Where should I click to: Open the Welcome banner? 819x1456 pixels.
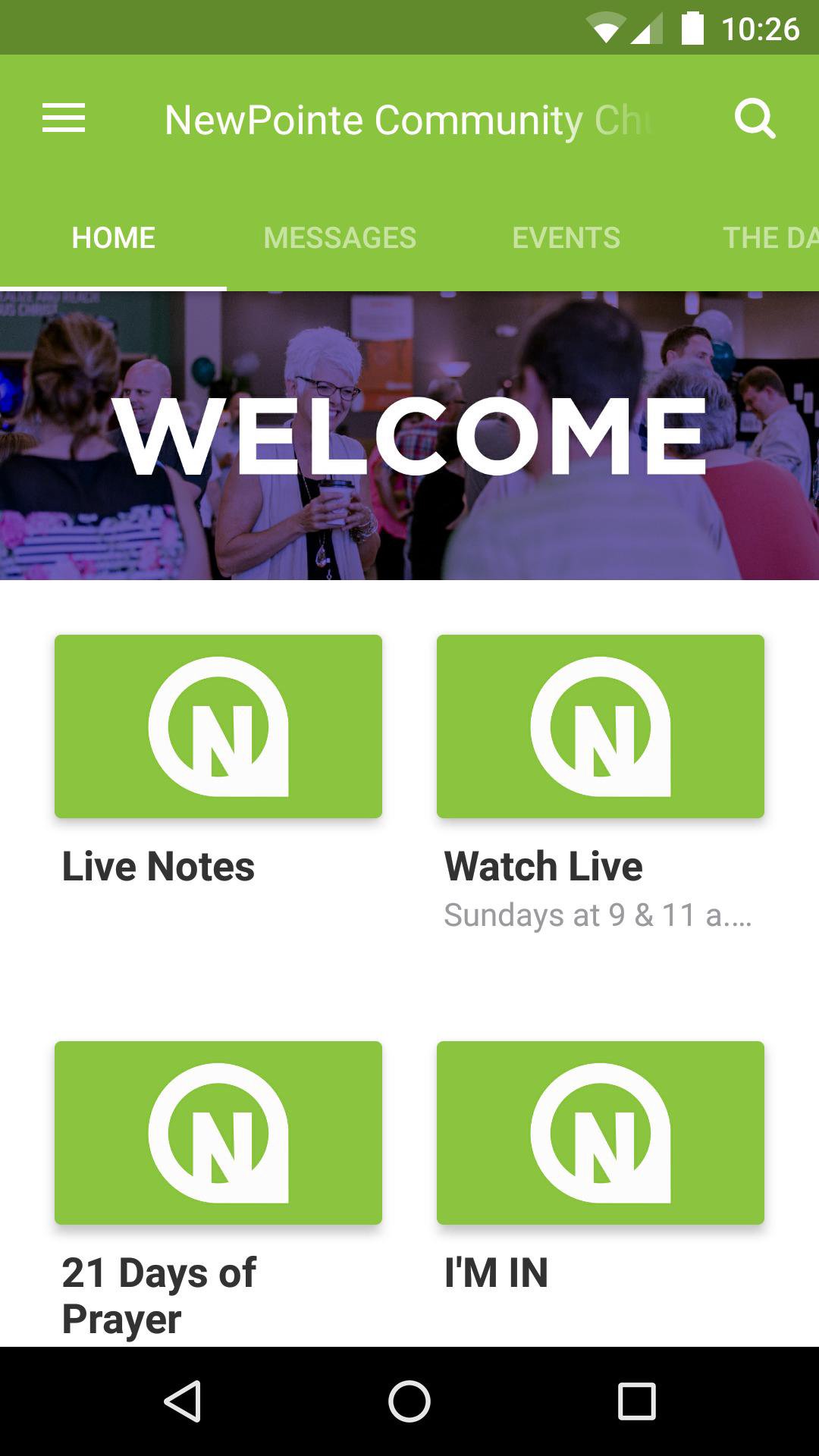coord(409,436)
